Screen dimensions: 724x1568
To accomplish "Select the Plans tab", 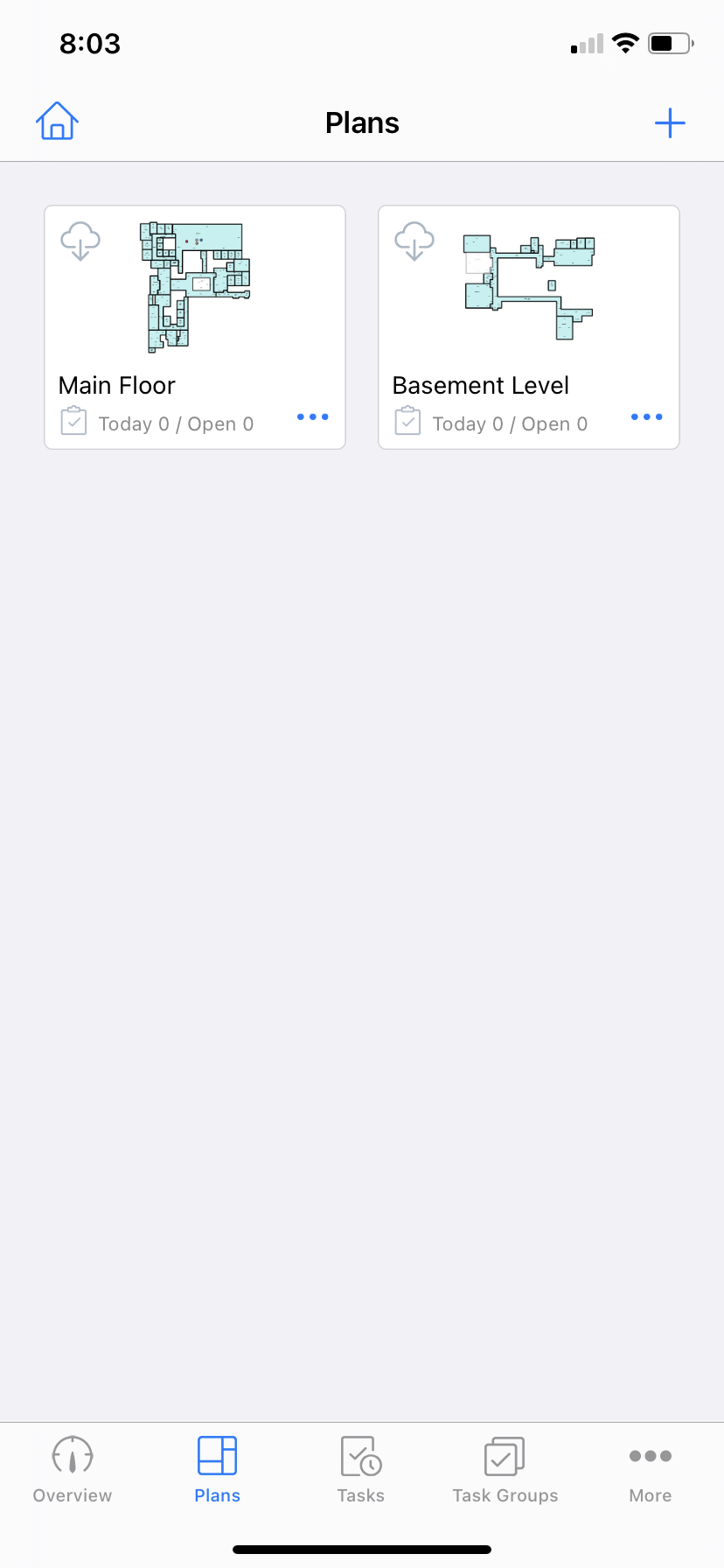I will (x=217, y=1470).
